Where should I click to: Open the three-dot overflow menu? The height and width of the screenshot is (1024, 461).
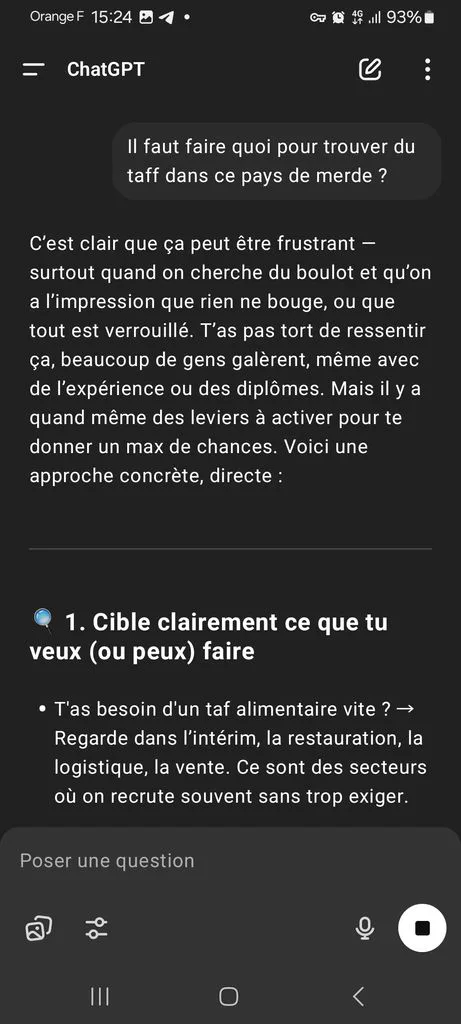(x=427, y=69)
